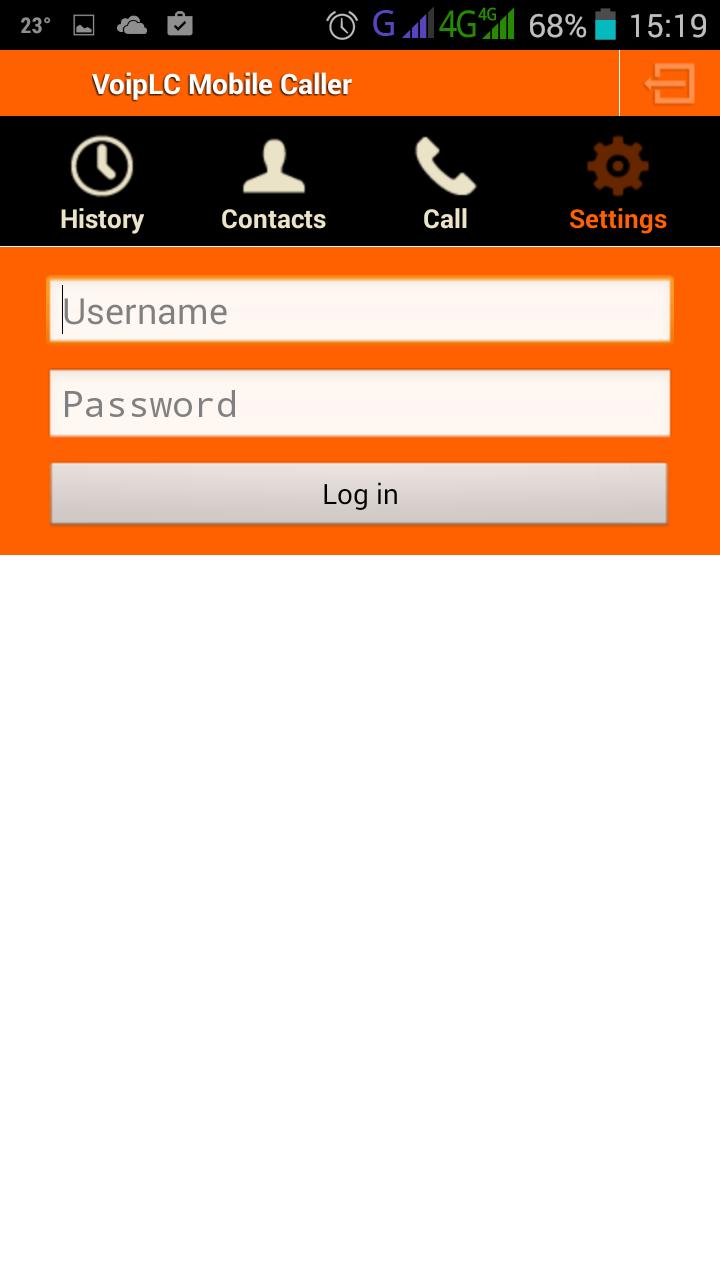
Task: Switch to the History tab
Action: click(x=101, y=218)
